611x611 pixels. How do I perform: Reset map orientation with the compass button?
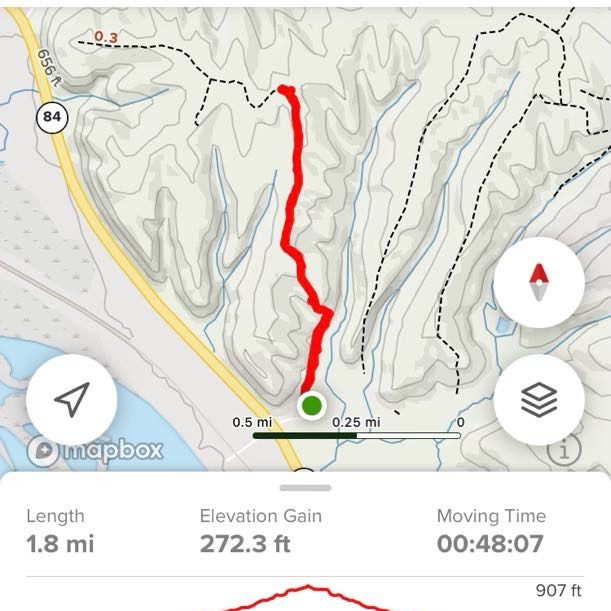tap(539, 284)
